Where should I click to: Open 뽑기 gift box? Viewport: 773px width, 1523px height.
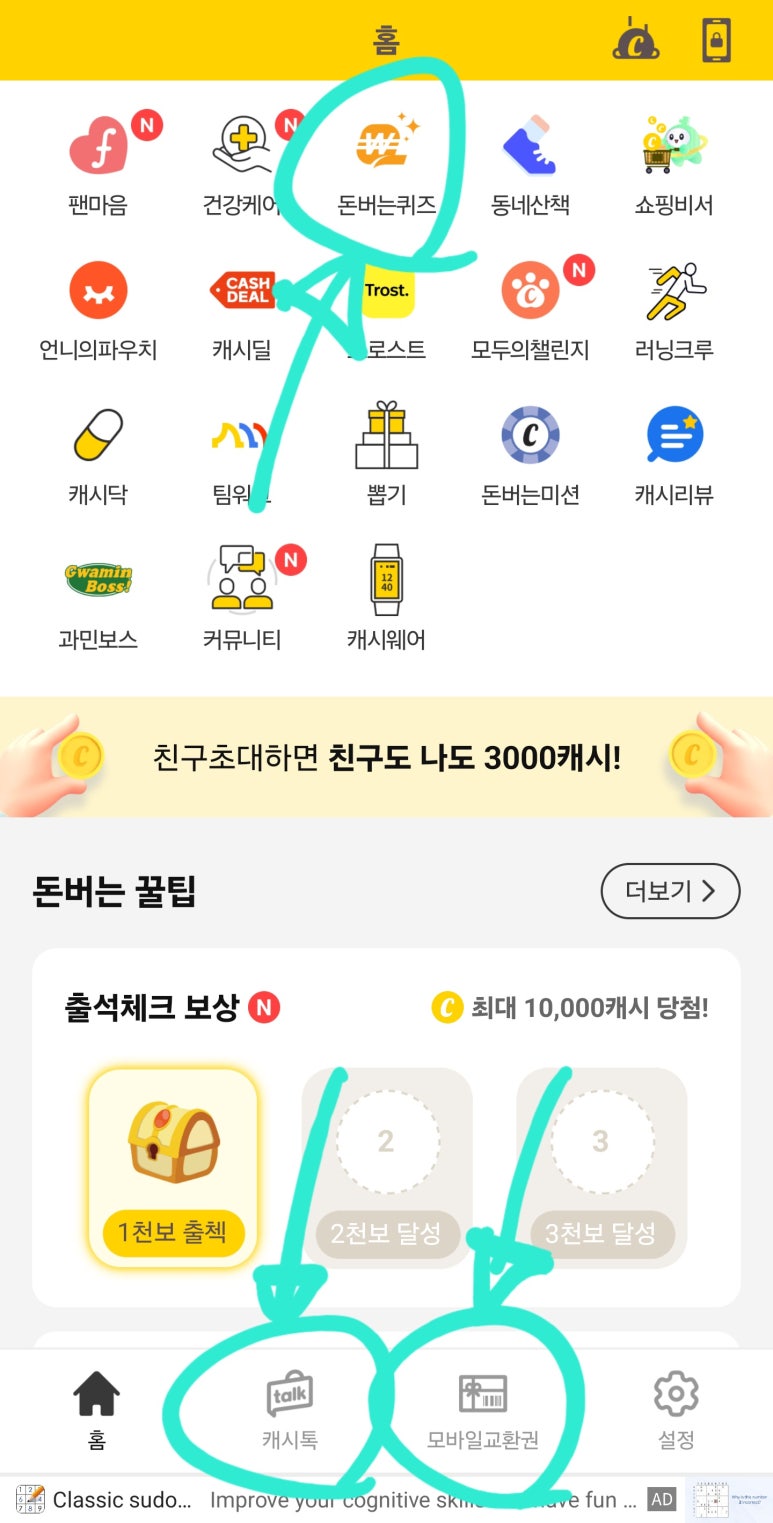pyautogui.click(x=386, y=454)
